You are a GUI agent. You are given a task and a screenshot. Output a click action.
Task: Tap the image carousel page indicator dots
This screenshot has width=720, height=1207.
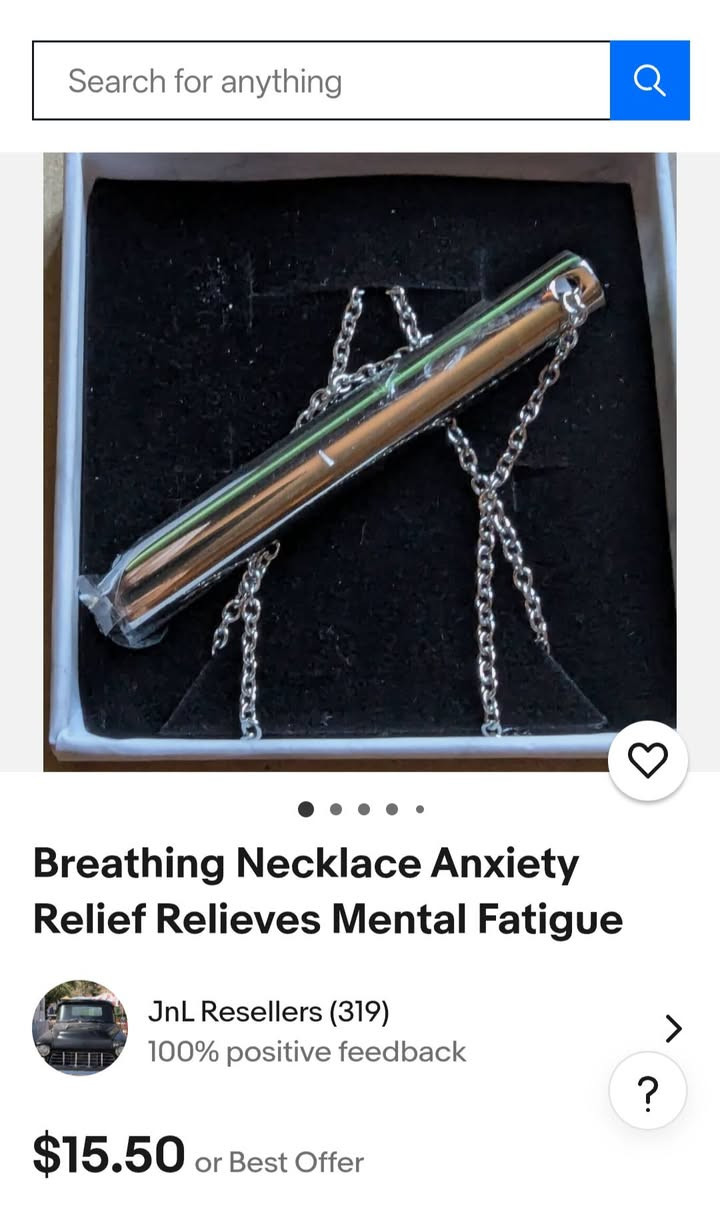click(361, 809)
